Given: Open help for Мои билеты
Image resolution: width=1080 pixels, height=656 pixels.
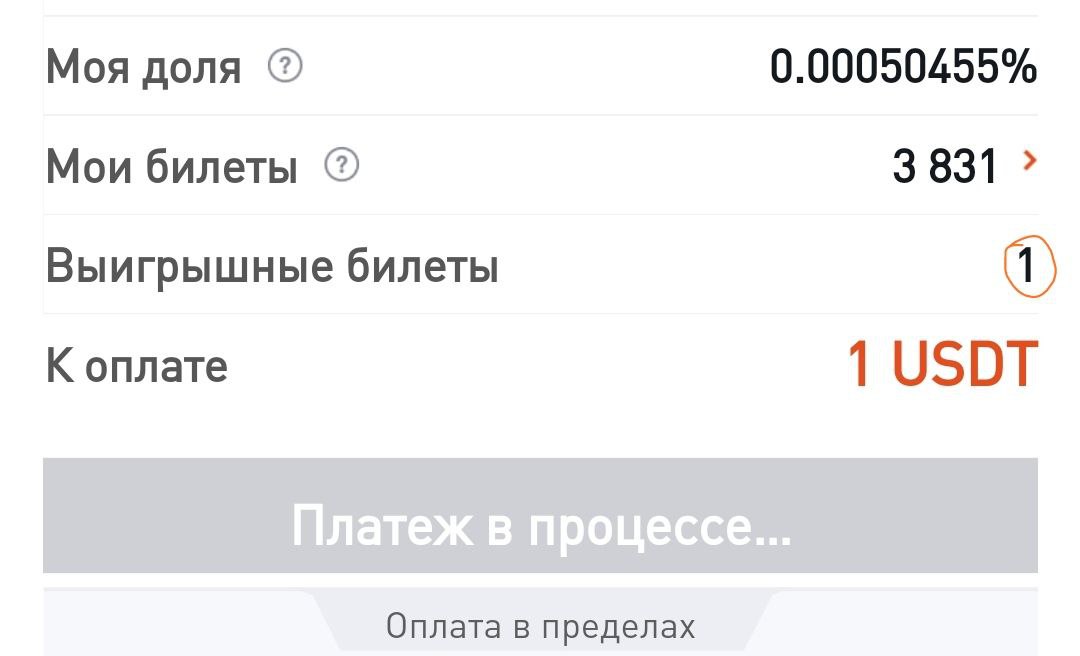Looking at the screenshot, I should pyautogui.click(x=341, y=165).
